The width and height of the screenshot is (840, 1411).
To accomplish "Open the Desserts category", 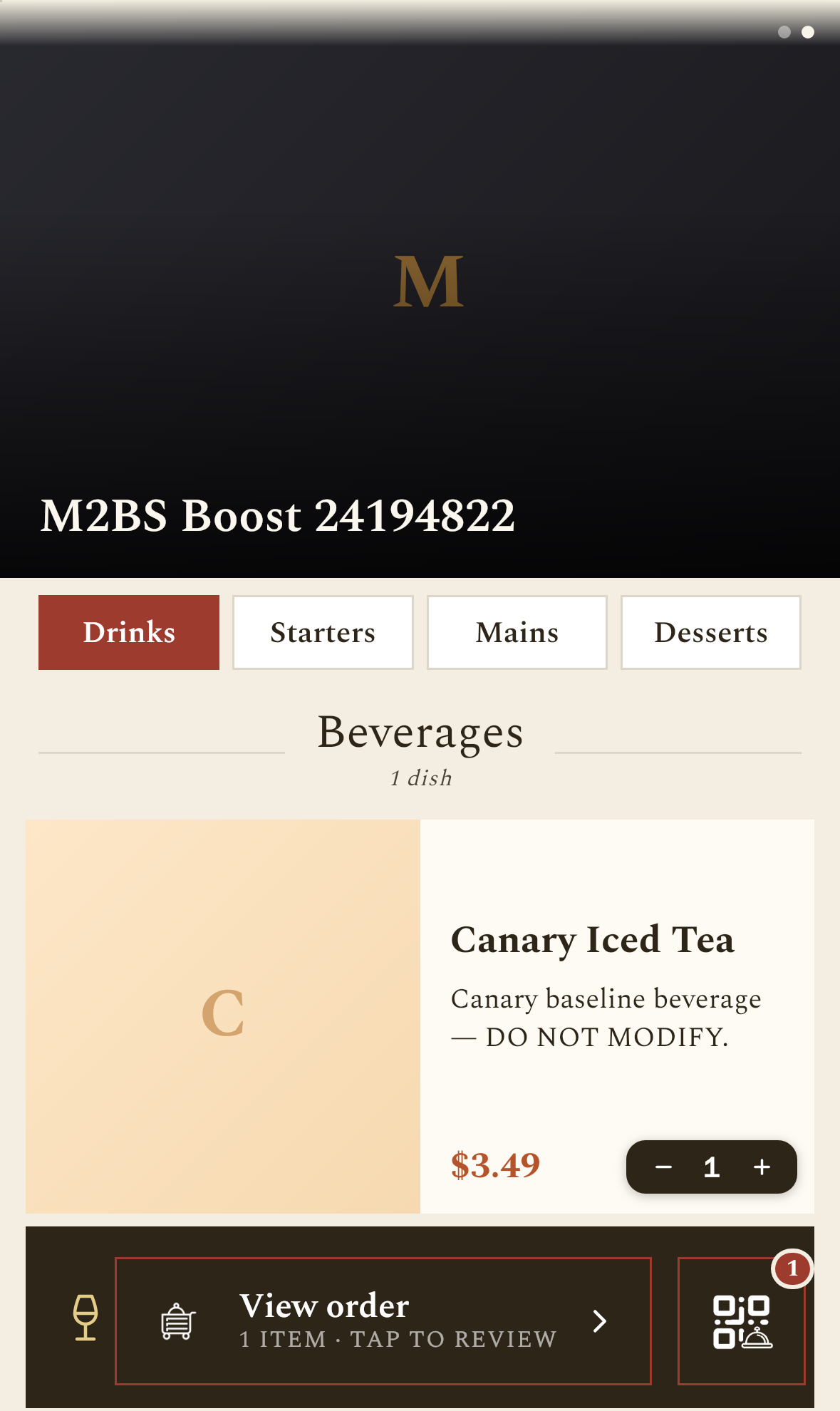I will (711, 632).
